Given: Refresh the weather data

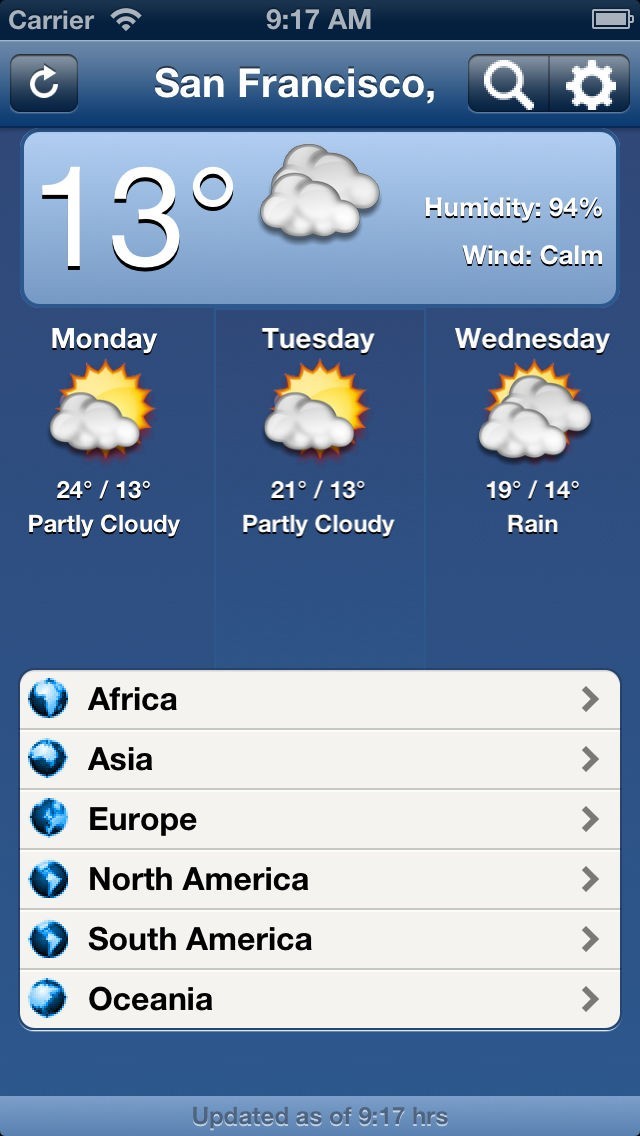Looking at the screenshot, I should pos(44,84).
